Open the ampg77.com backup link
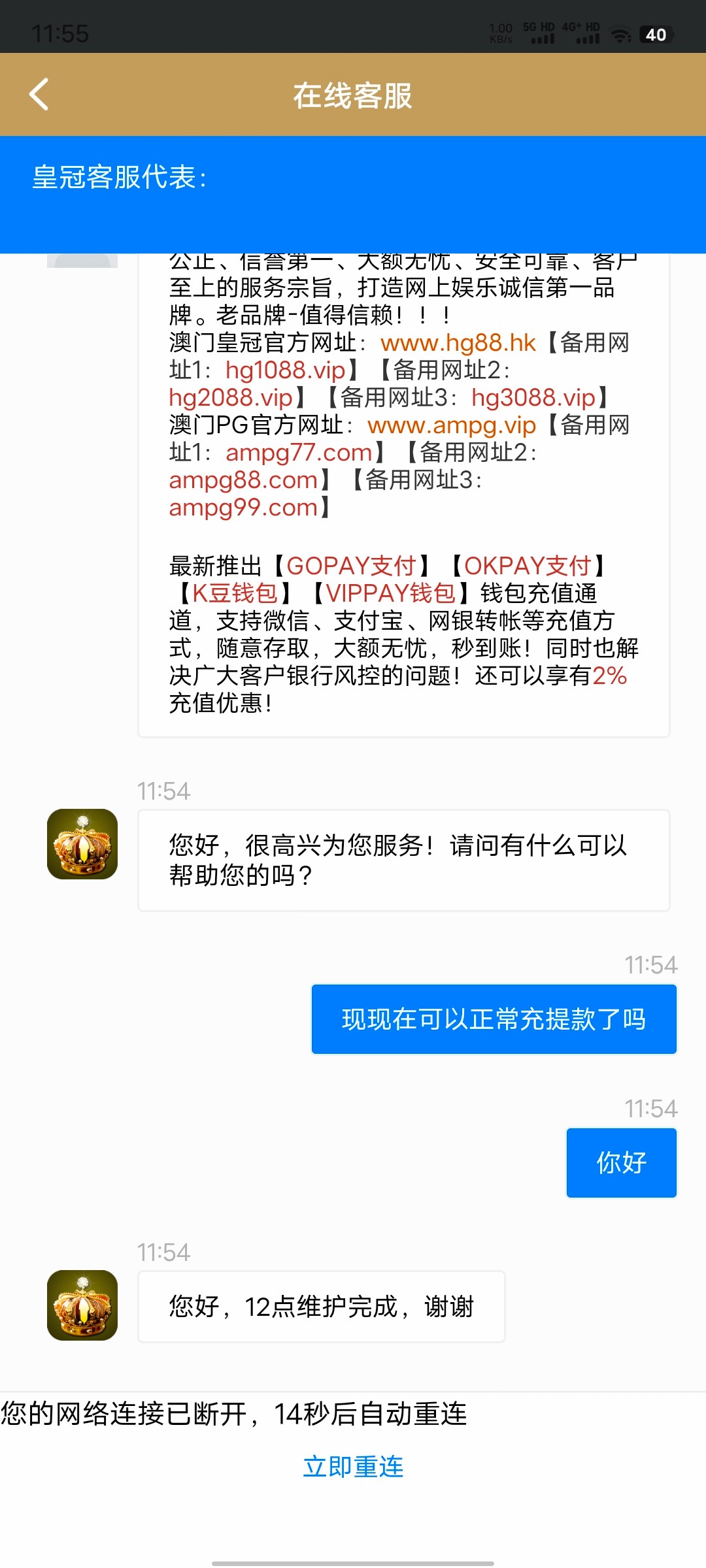706x1568 pixels. [x=299, y=453]
